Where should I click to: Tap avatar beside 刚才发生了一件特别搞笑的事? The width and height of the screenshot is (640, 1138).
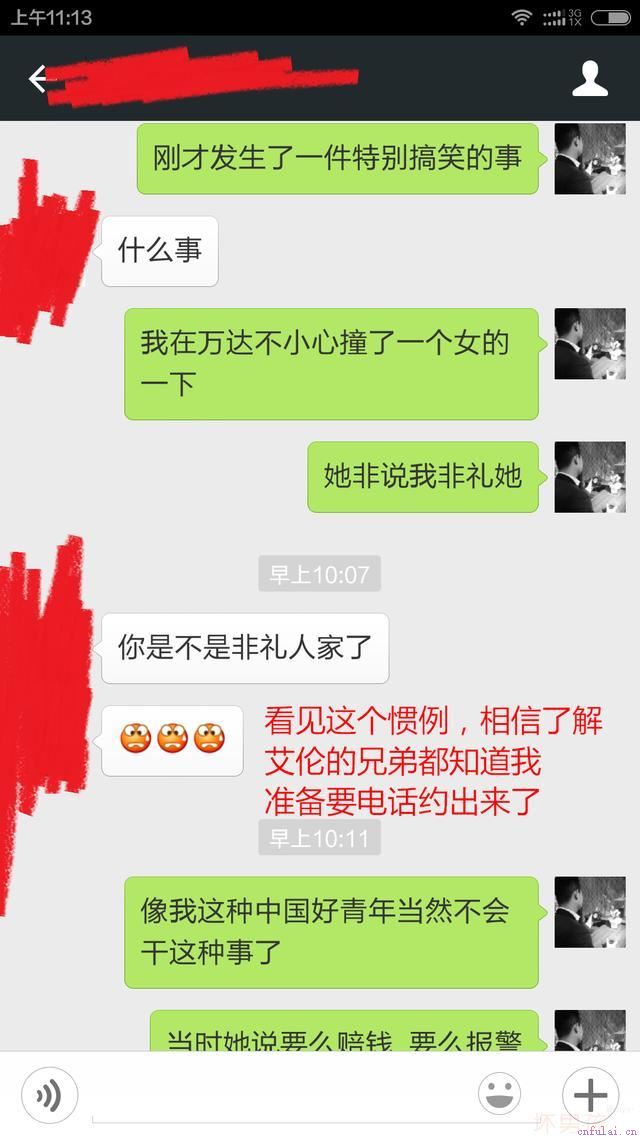590,159
